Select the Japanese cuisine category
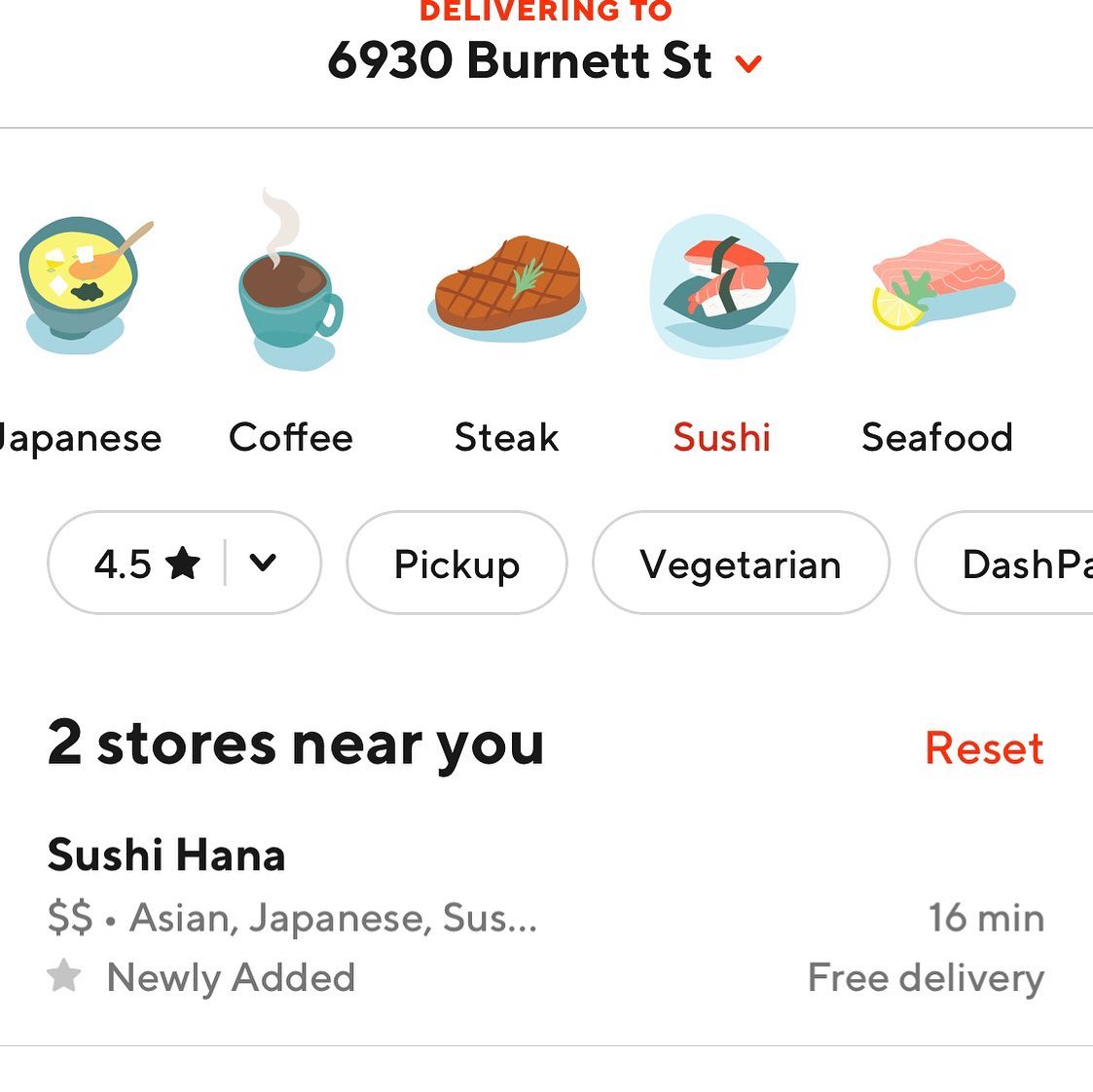 78,321
